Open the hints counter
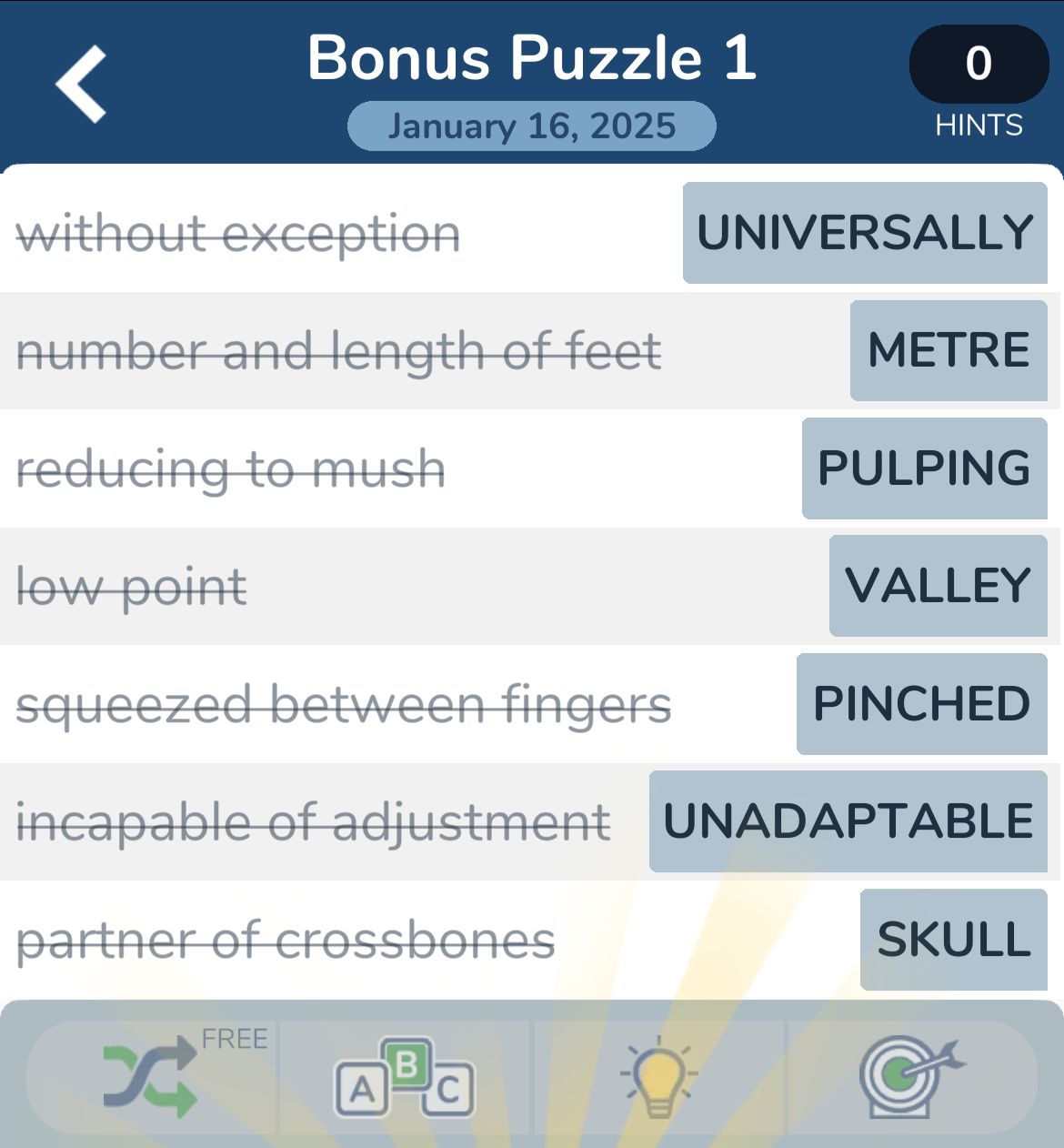Screen dimensions: 1064x1148 [979, 65]
